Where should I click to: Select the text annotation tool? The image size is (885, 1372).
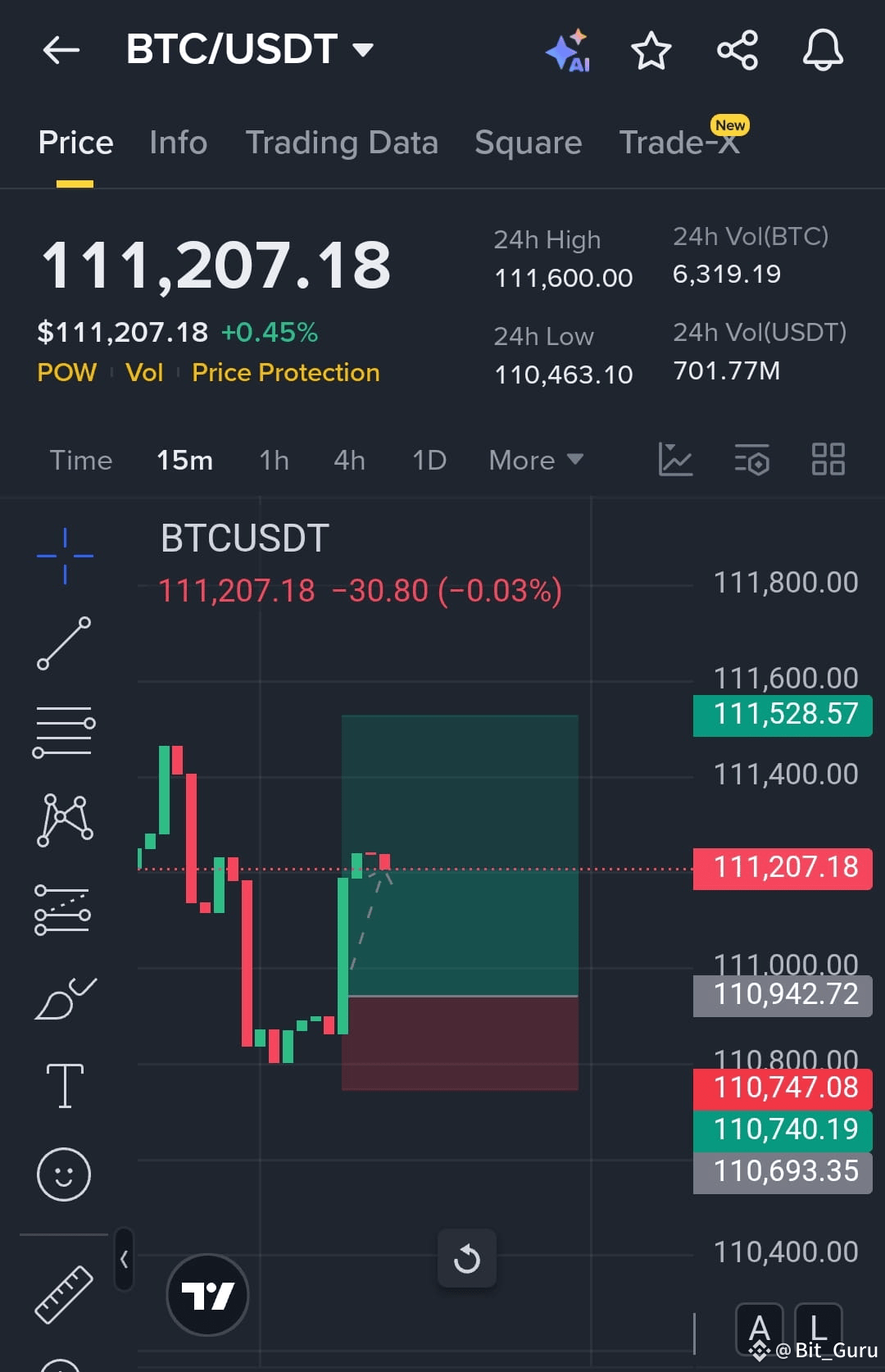point(64,1084)
